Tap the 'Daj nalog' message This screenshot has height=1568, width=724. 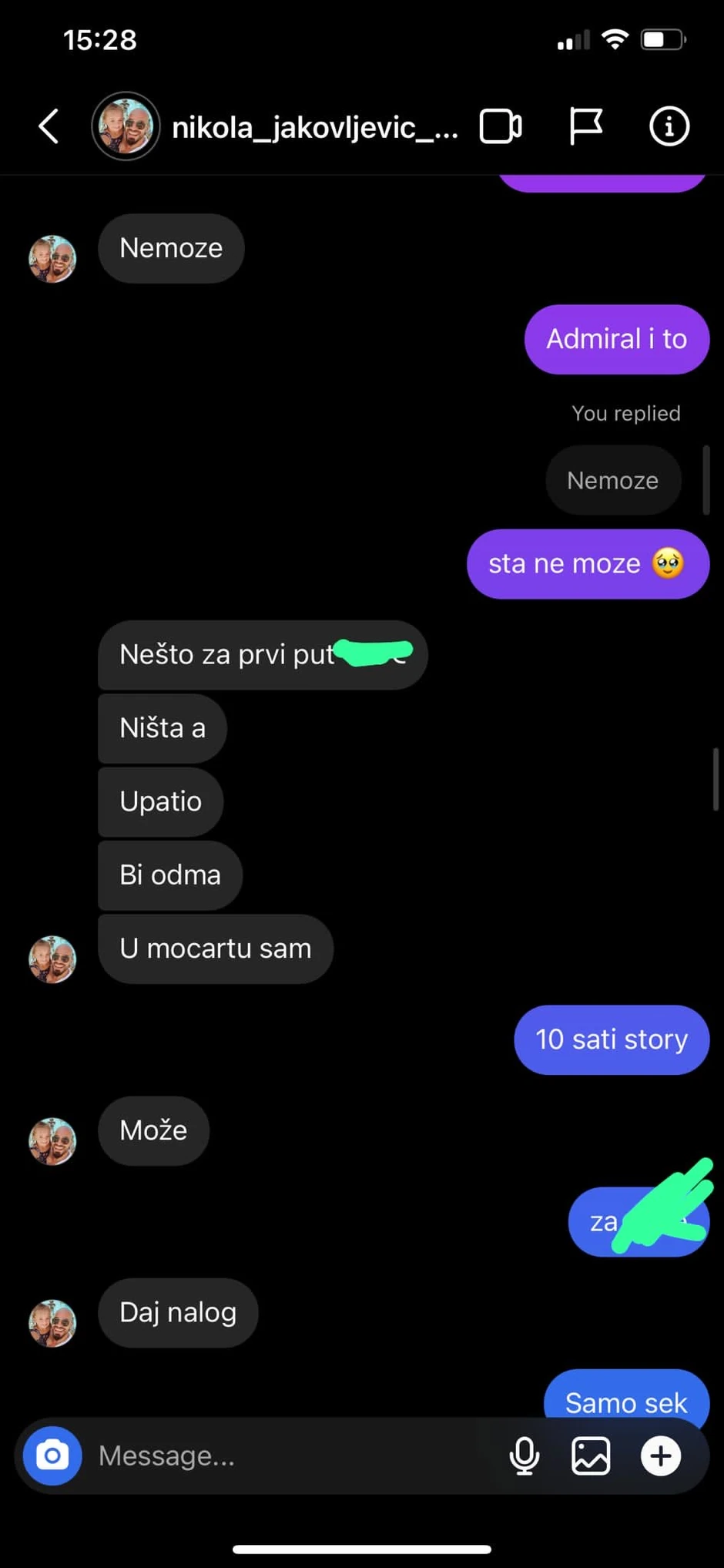(x=177, y=1312)
